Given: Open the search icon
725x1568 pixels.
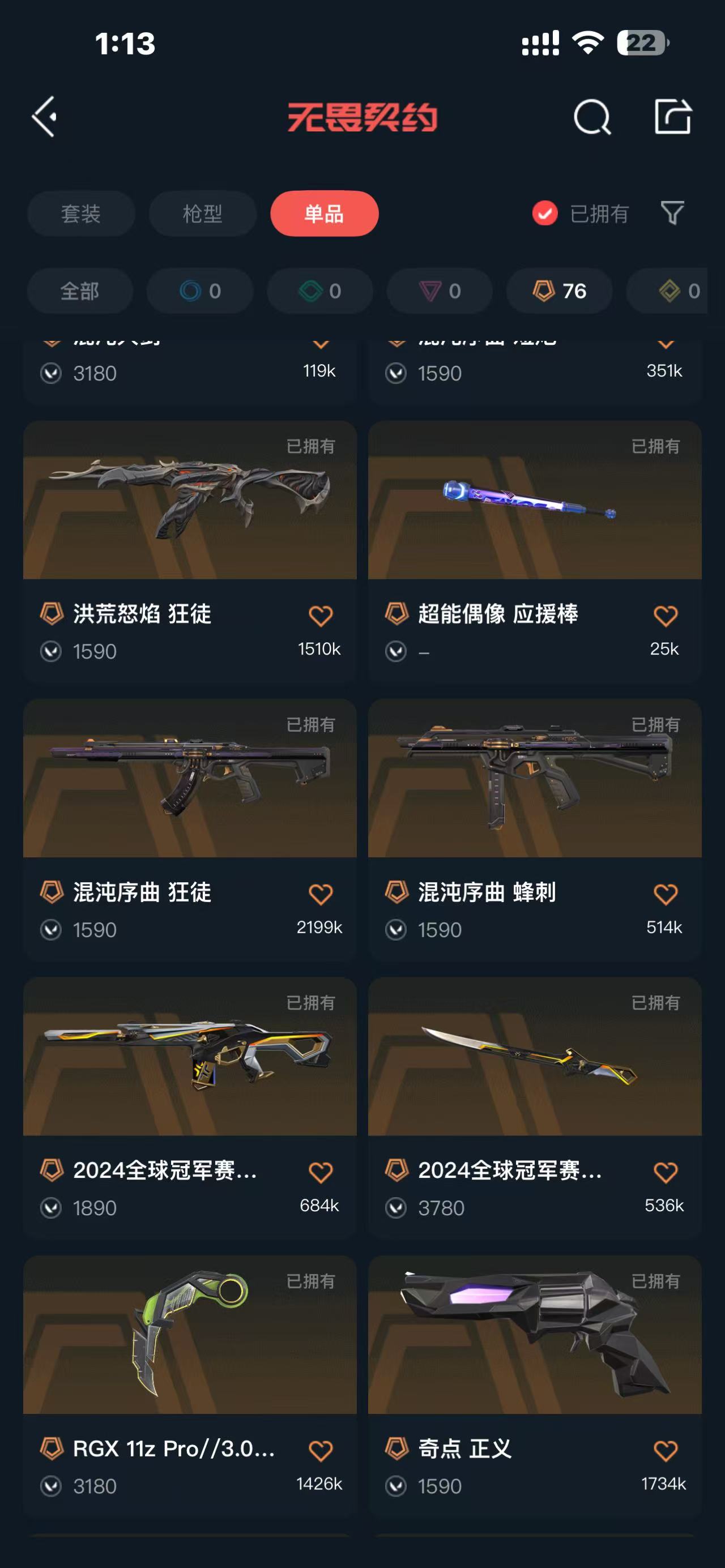Looking at the screenshot, I should (592, 116).
